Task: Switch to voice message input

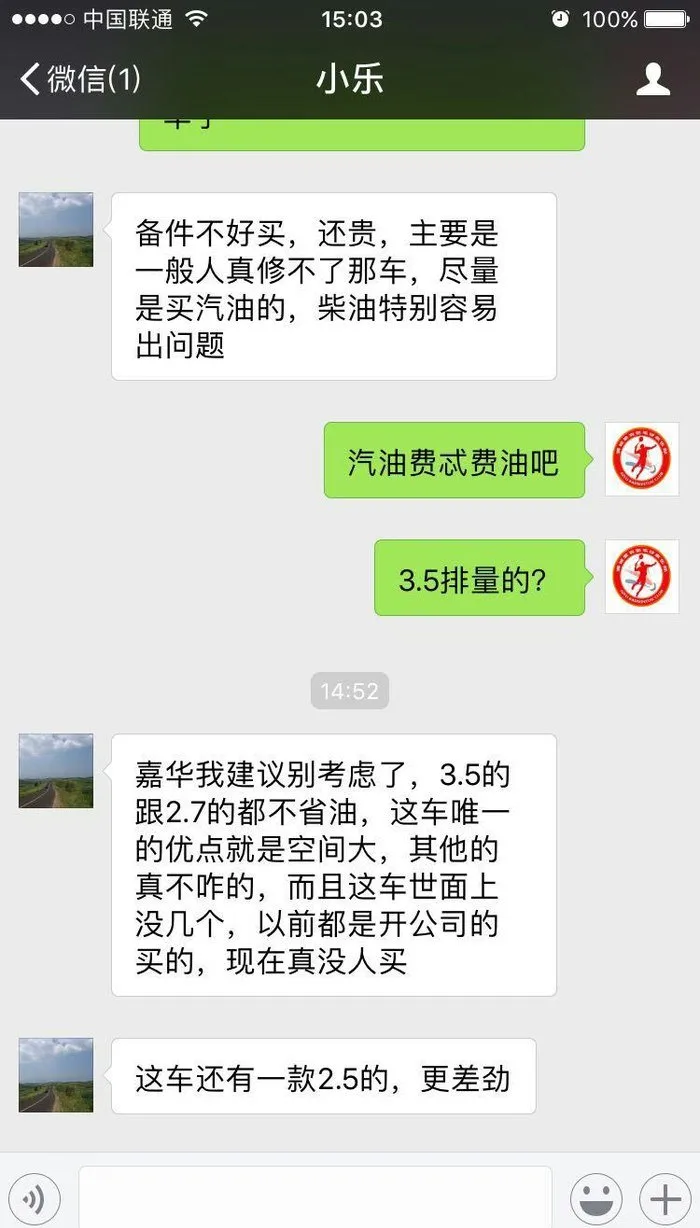Action: pos(33,1197)
